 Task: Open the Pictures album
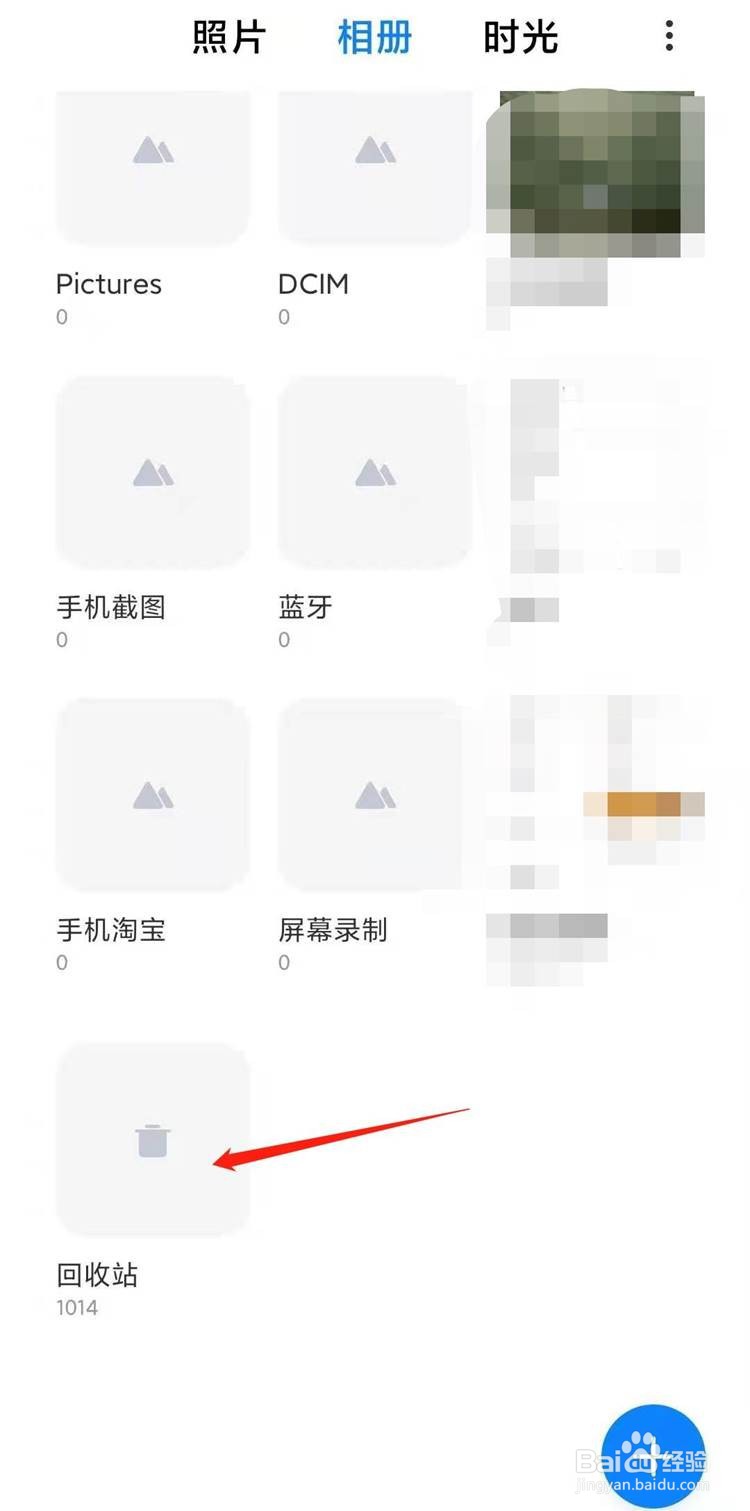(152, 167)
